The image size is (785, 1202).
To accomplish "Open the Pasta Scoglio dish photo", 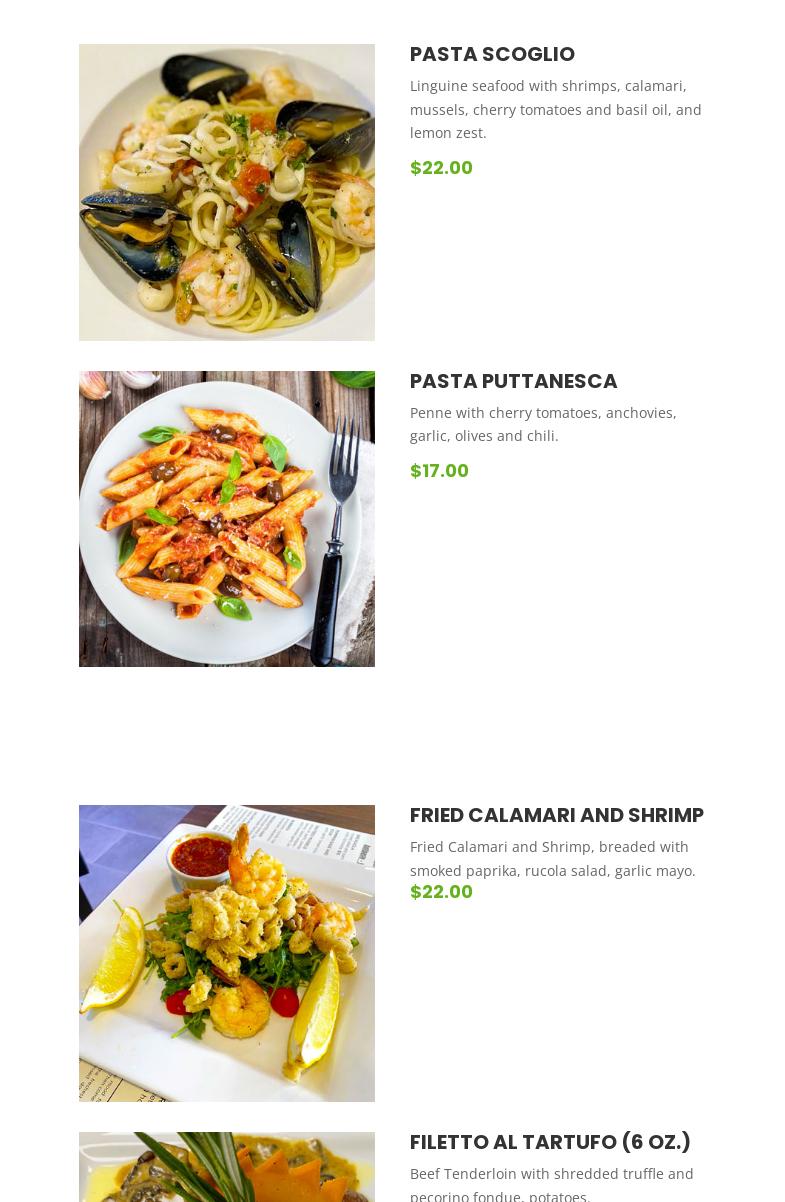I will [227, 192].
